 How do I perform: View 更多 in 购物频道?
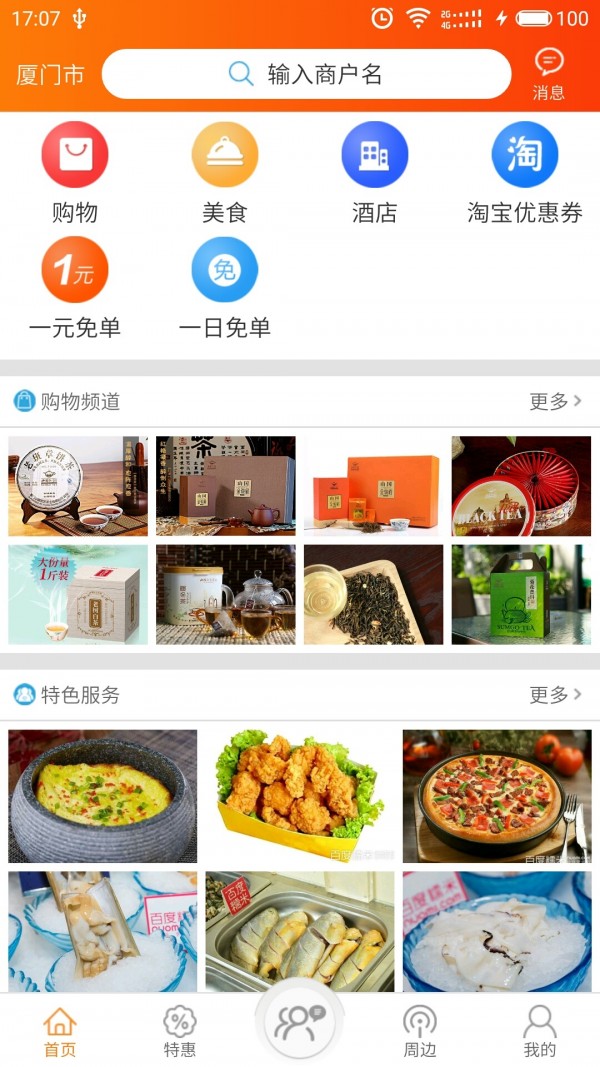click(x=555, y=401)
